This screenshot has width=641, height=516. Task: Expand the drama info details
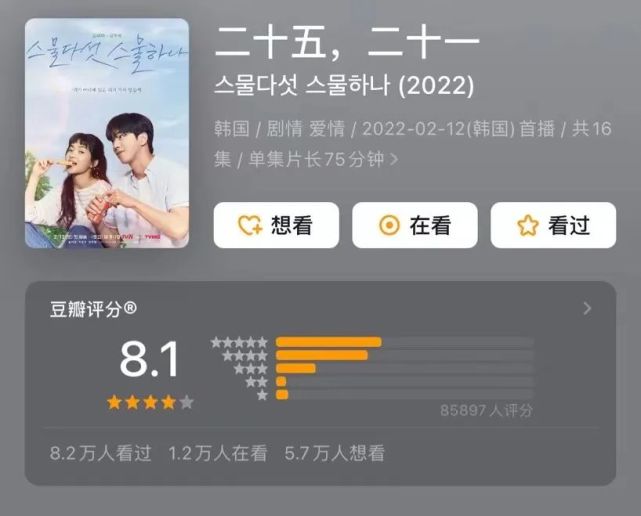[395, 159]
